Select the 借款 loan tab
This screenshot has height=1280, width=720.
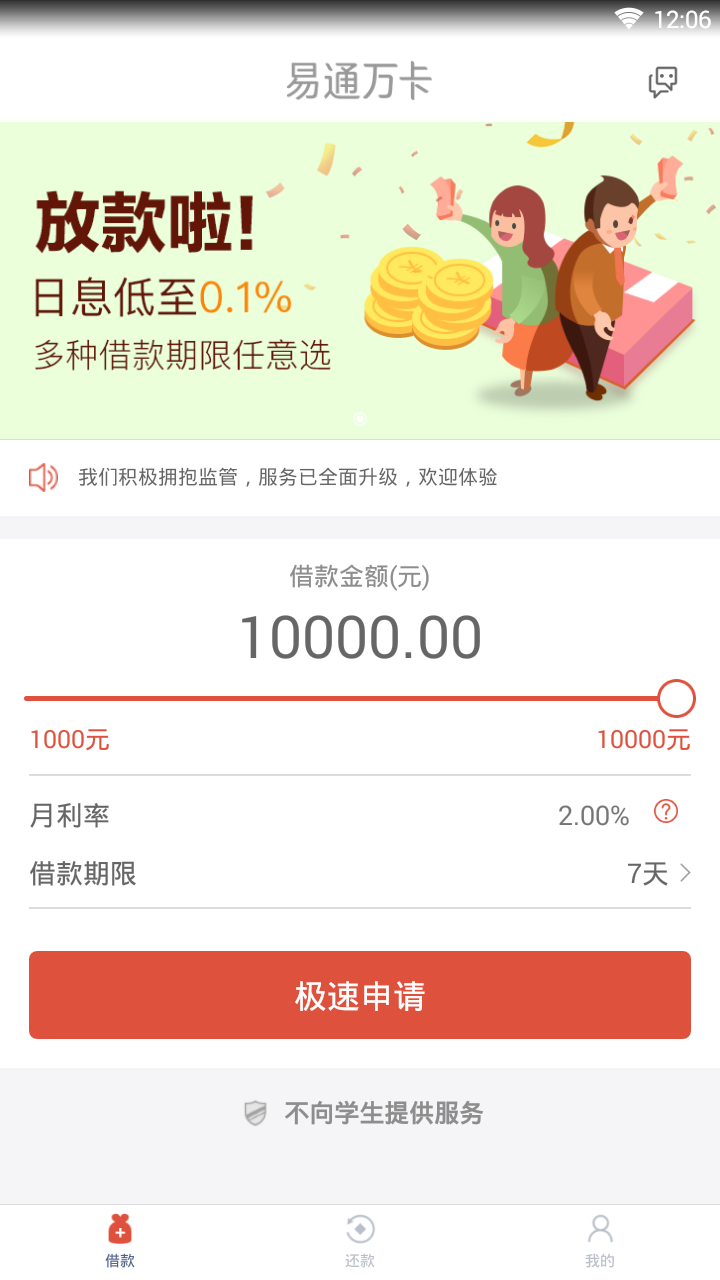pyautogui.click(x=120, y=1240)
